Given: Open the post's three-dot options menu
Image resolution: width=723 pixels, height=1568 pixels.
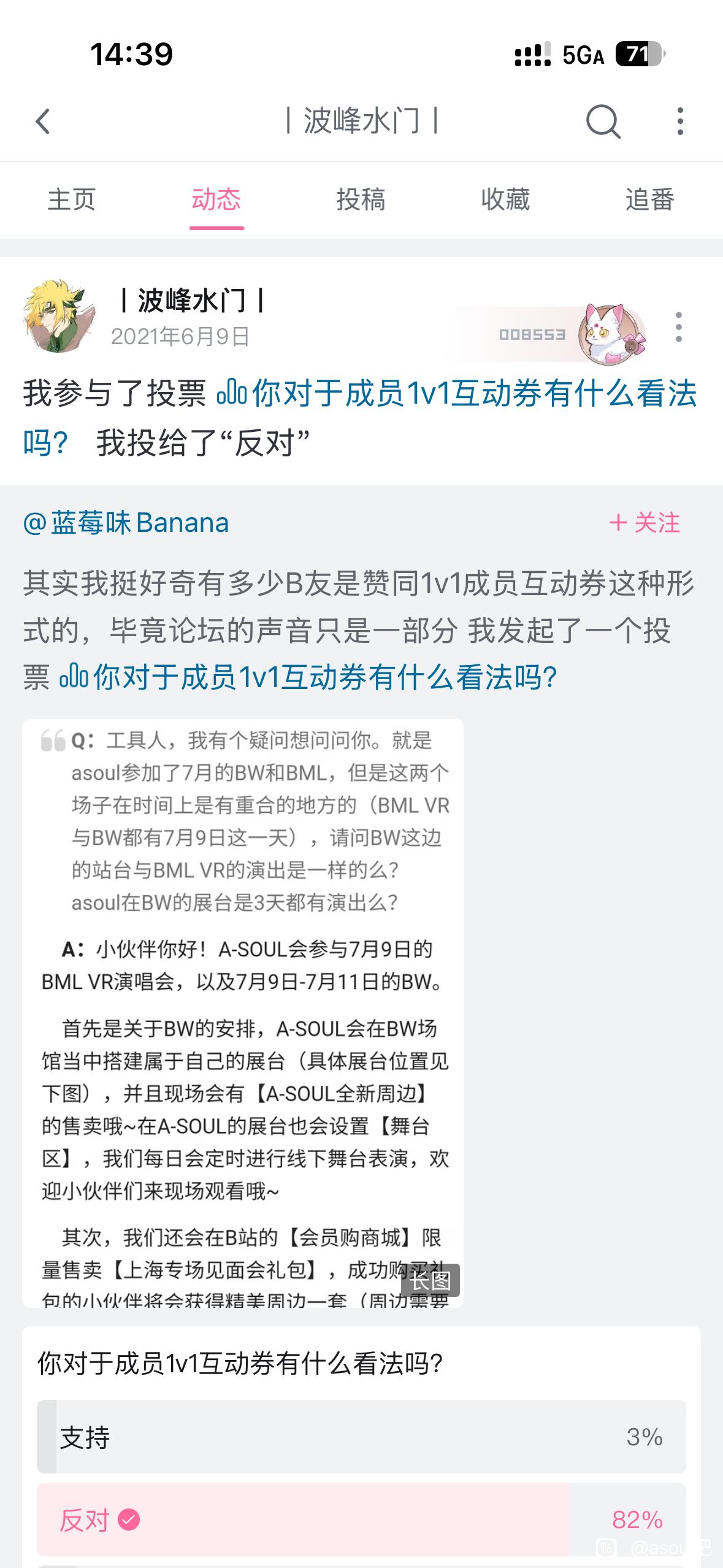Looking at the screenshot, I should (x=678, y=327).
